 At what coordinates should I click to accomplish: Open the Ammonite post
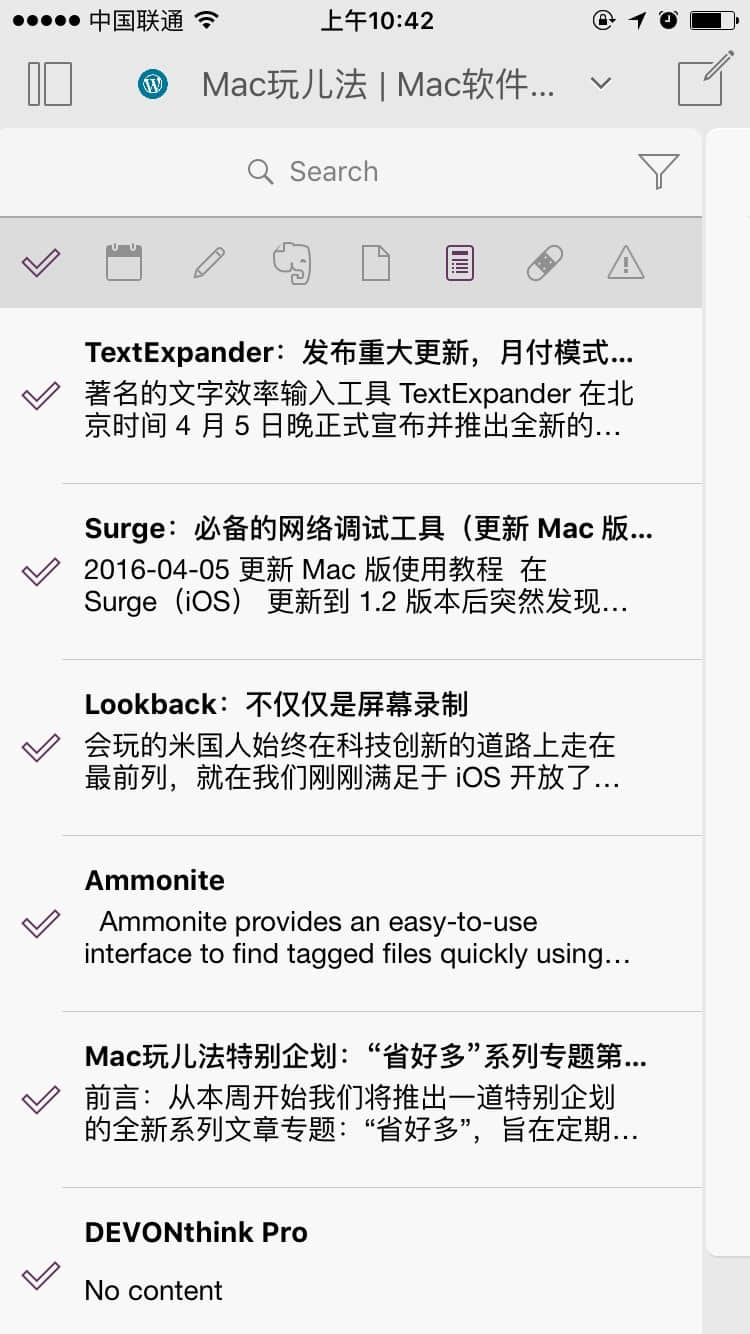coord(360,923)
